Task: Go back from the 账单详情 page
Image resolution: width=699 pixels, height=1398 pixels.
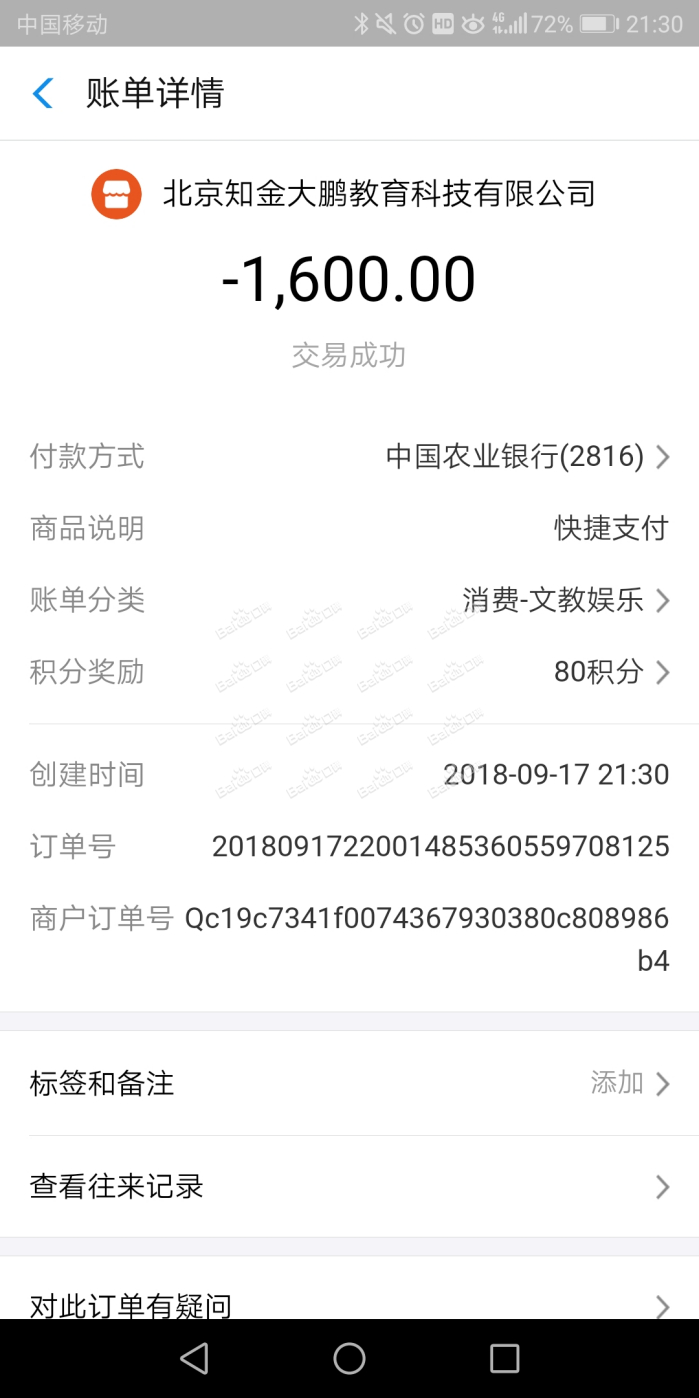Action: (x=43, y=93)
